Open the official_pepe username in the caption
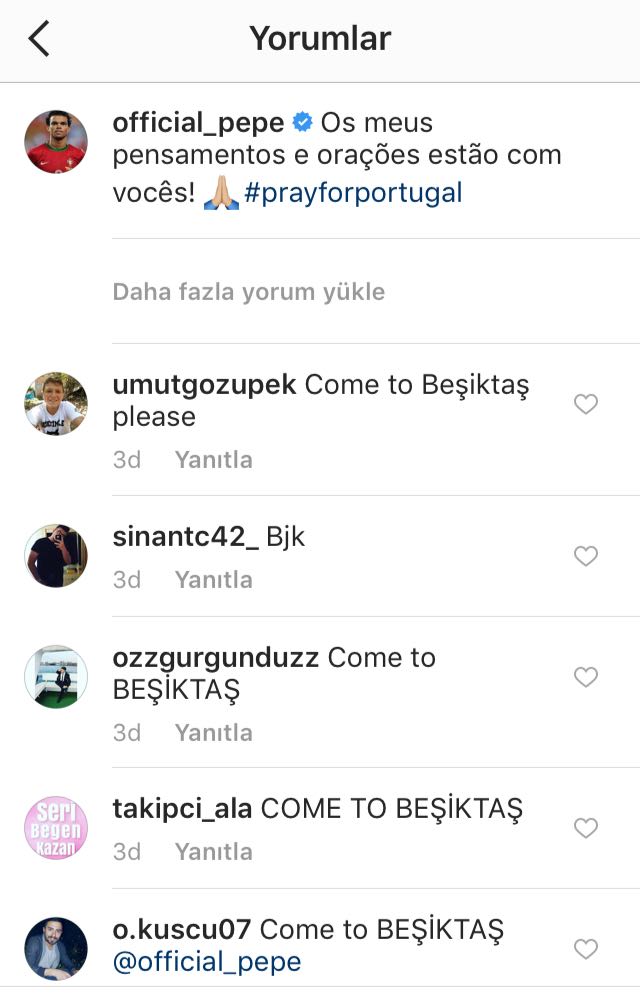This screenshot has width=640, height=1006. (198, 123)
